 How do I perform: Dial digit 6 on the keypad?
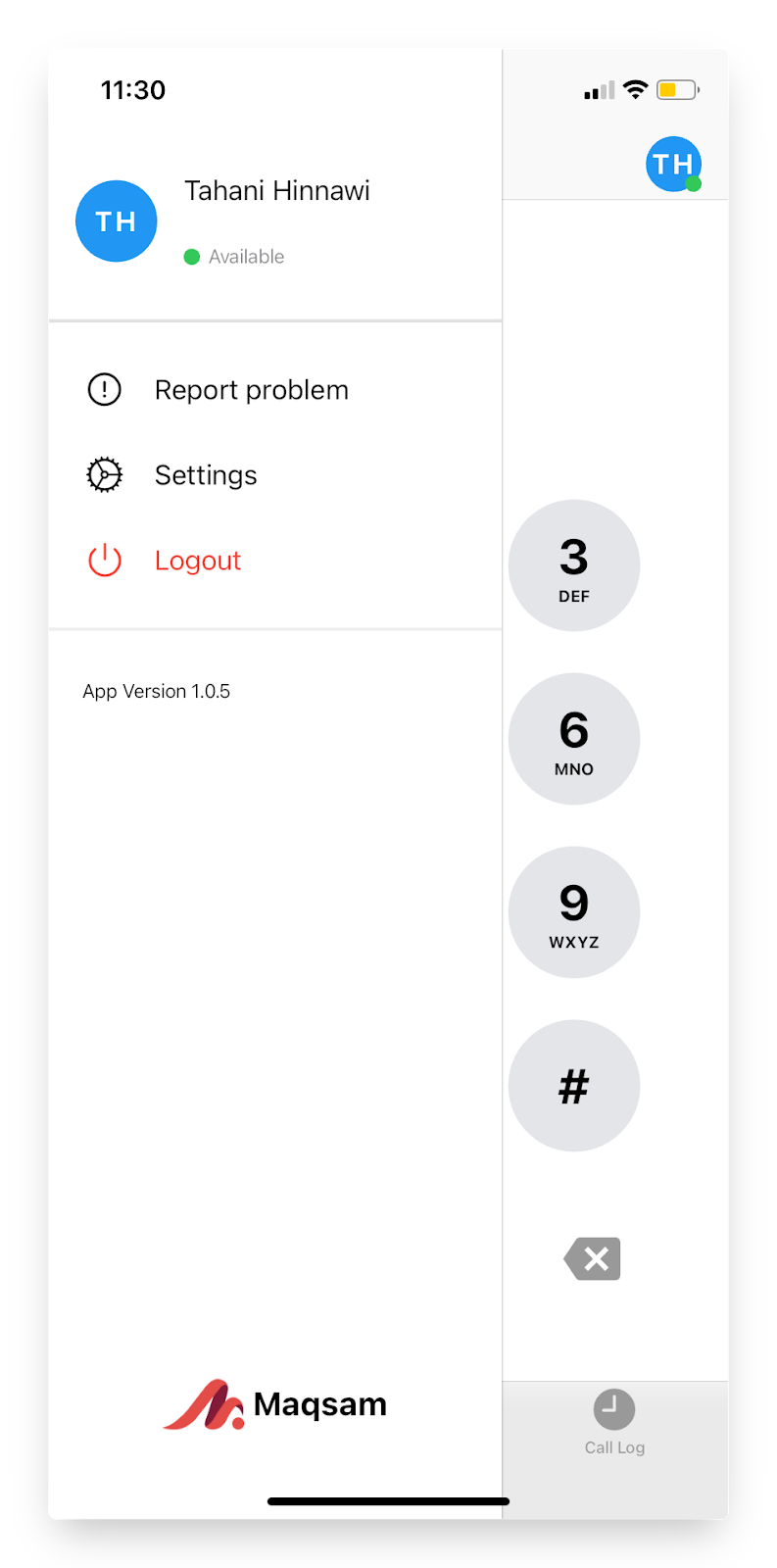coord(574,739)
